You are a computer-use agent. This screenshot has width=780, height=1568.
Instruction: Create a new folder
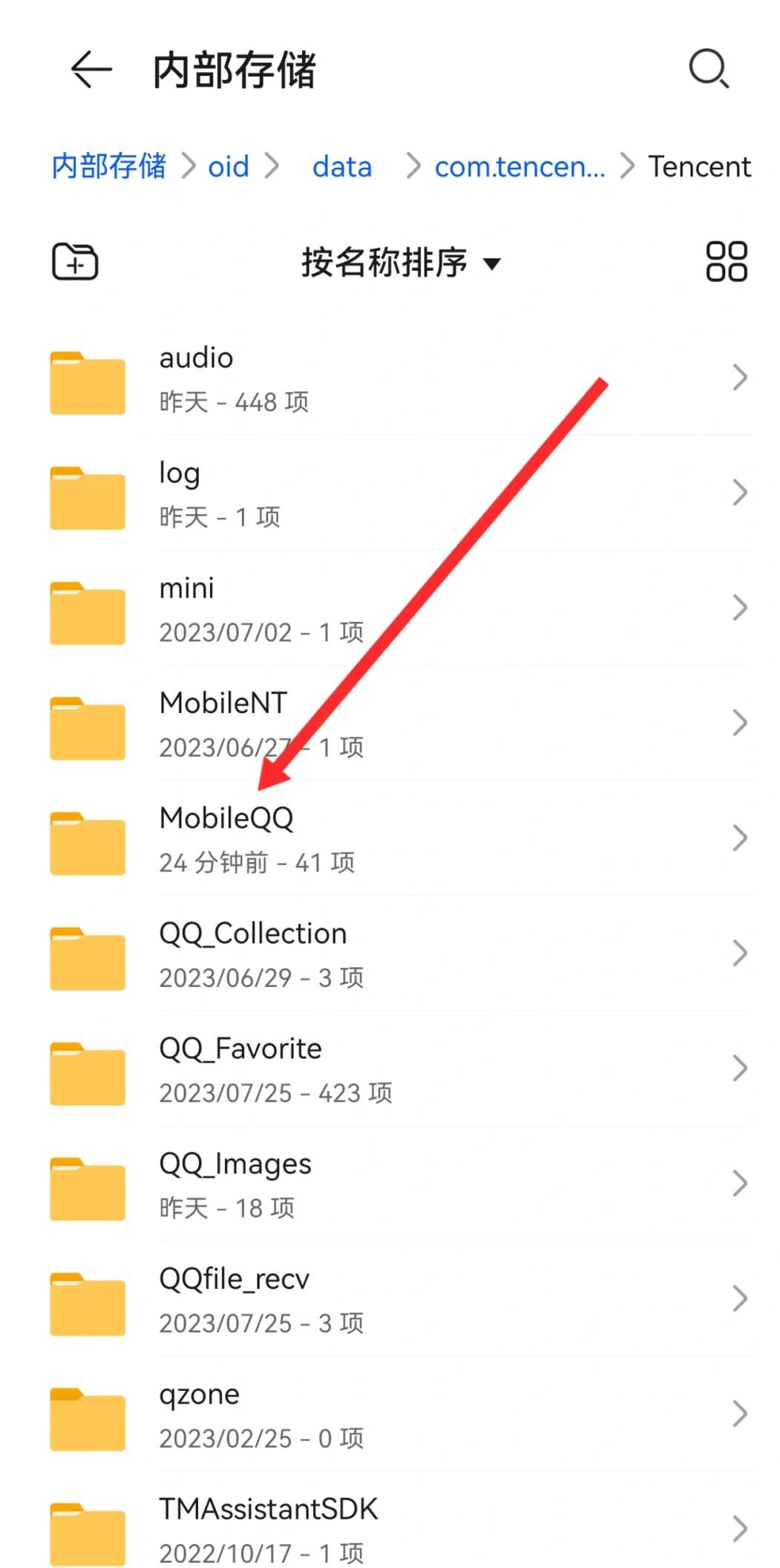tap(75, 261)
